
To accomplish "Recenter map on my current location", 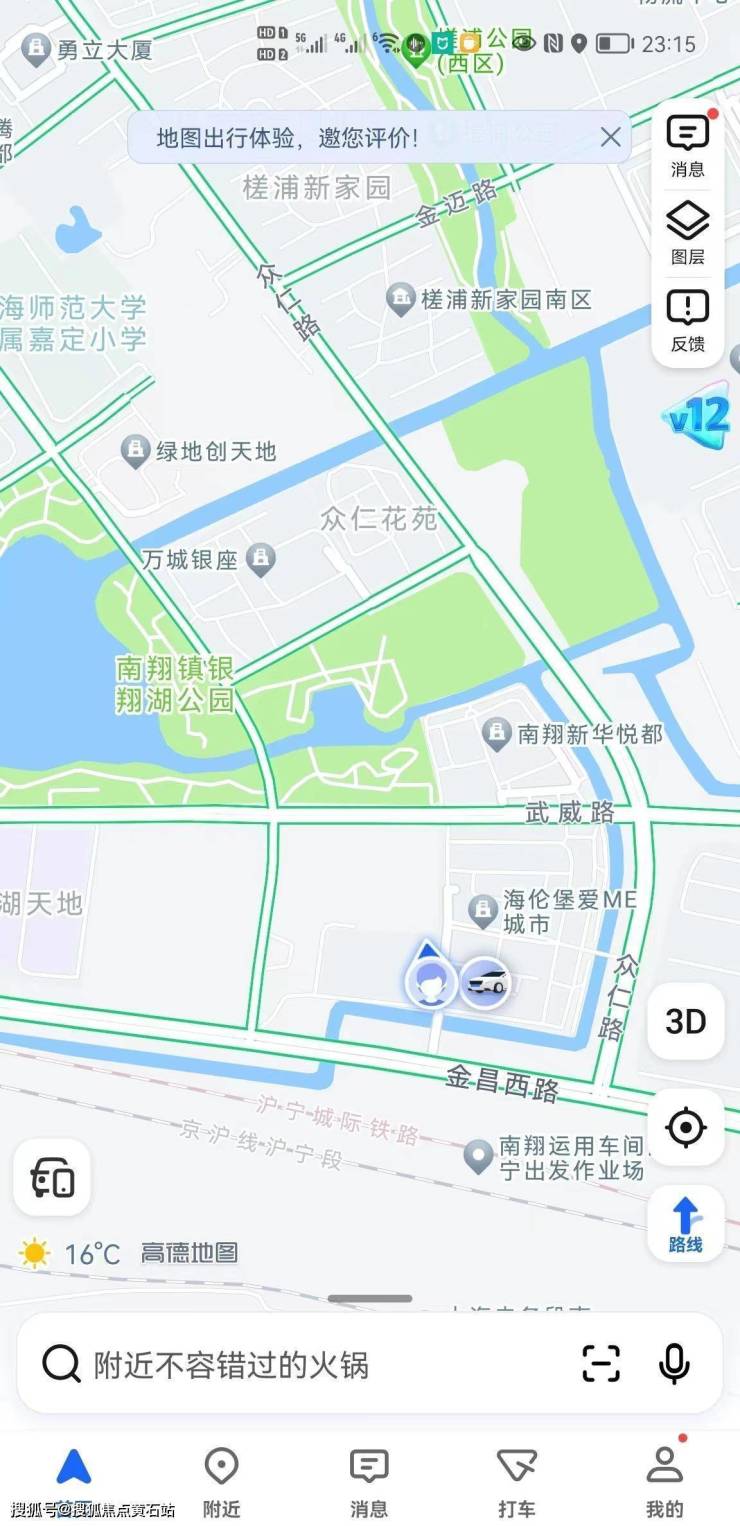I will (686, 1127).
